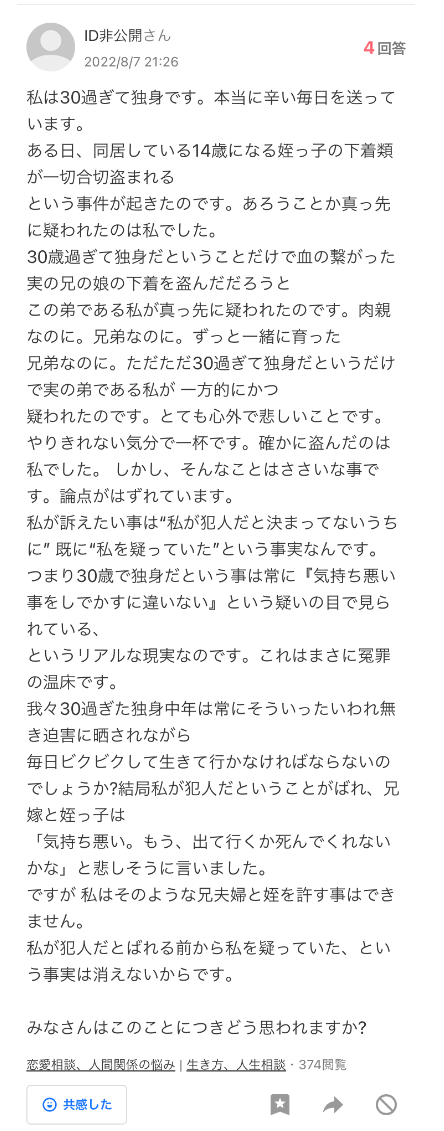The height and width of the screenshot is (1131, 444).
Task: Bookmark this question
Action: coord(280,1104)
